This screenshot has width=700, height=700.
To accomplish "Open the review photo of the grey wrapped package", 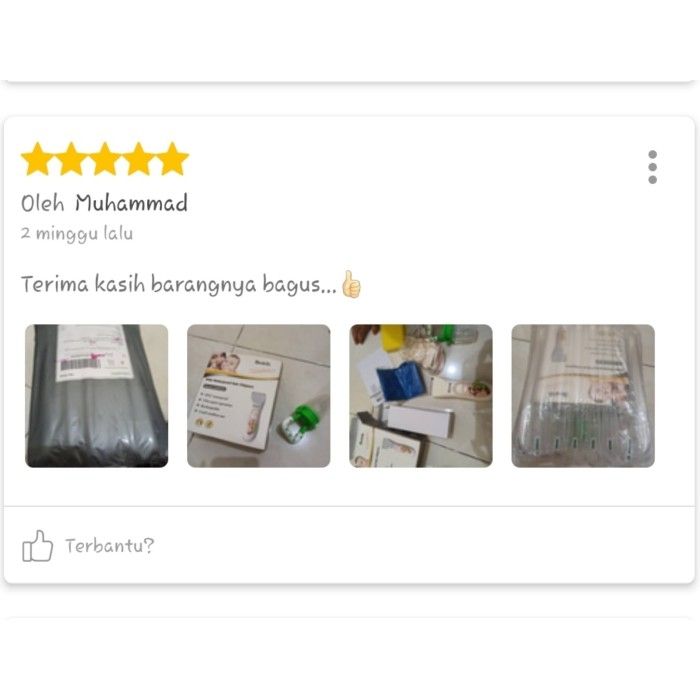I will 97,396.
